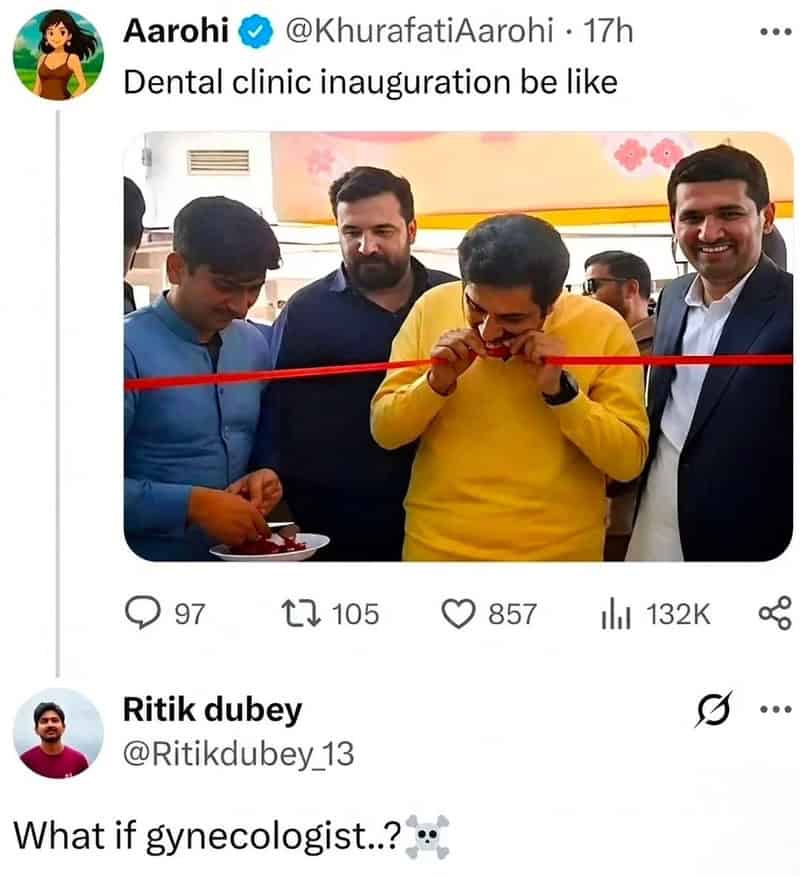Tap the Grok icon on Ritik's reply

[715, 709]
